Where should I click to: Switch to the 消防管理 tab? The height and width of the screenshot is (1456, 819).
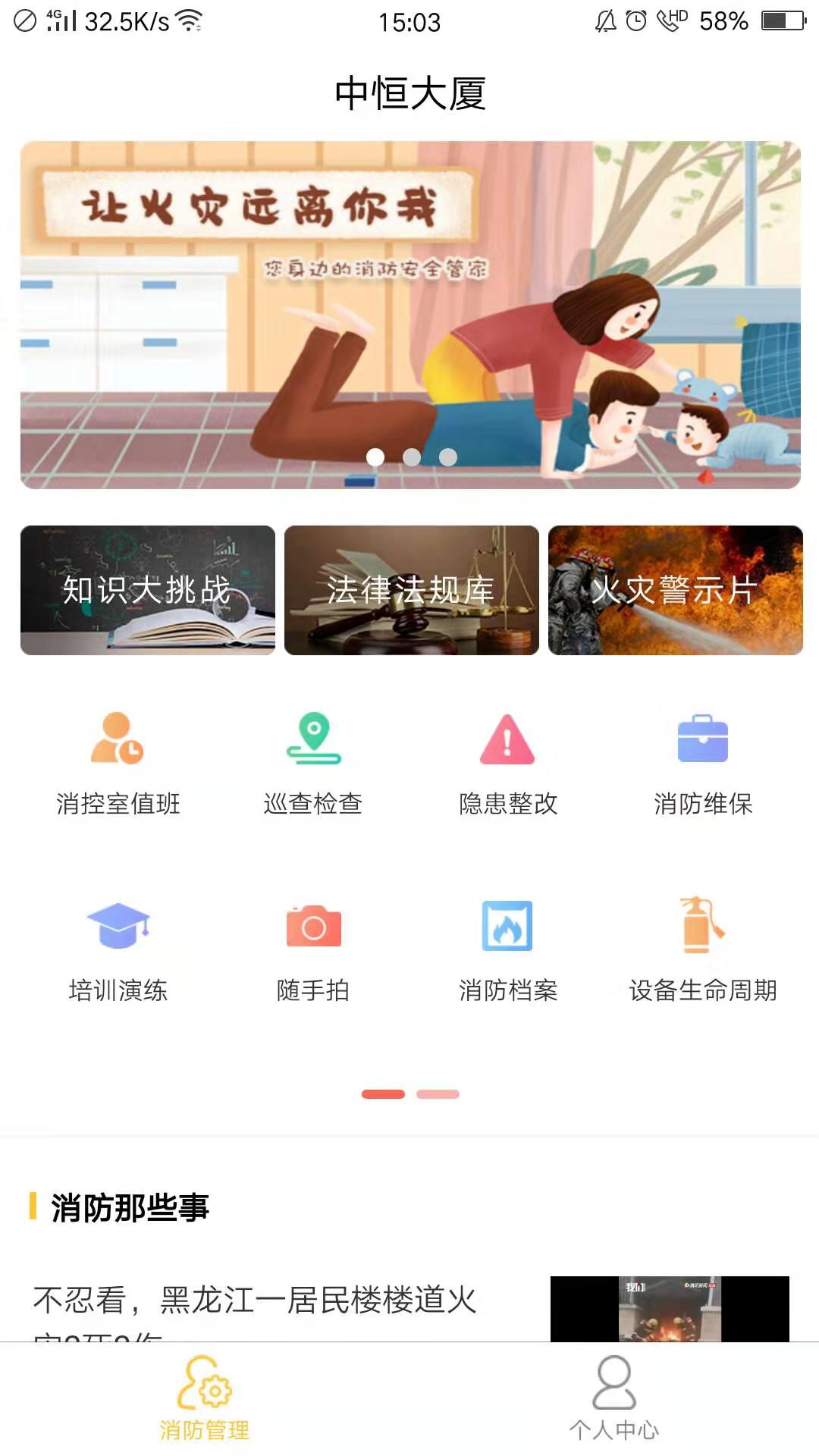205,1399
